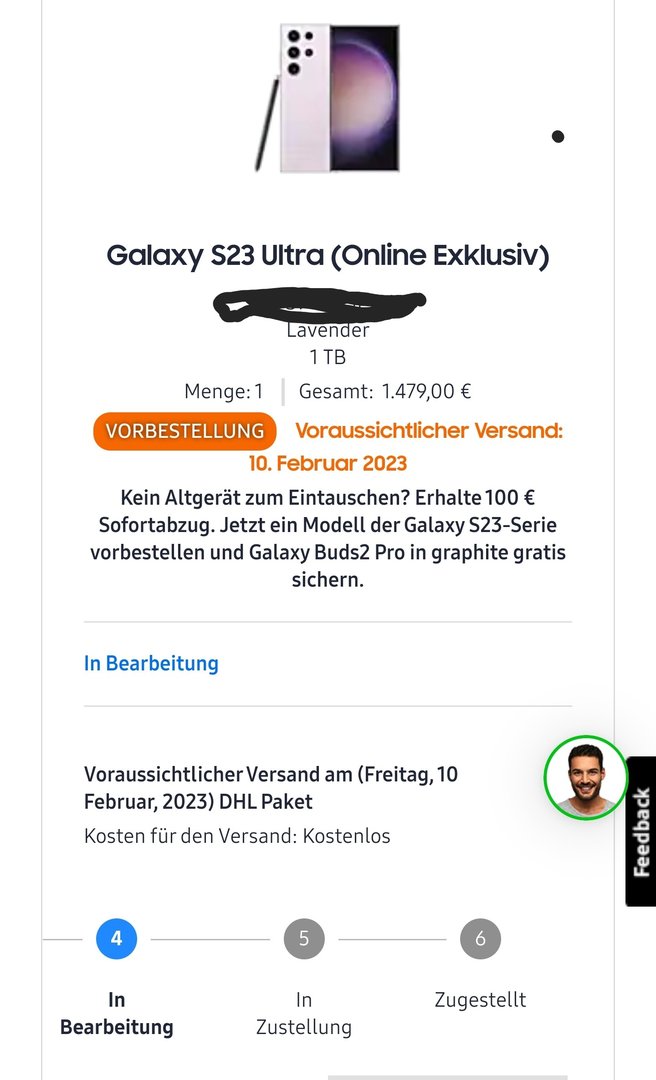Start live chat via the agent avatar

(x=586, y=779)
